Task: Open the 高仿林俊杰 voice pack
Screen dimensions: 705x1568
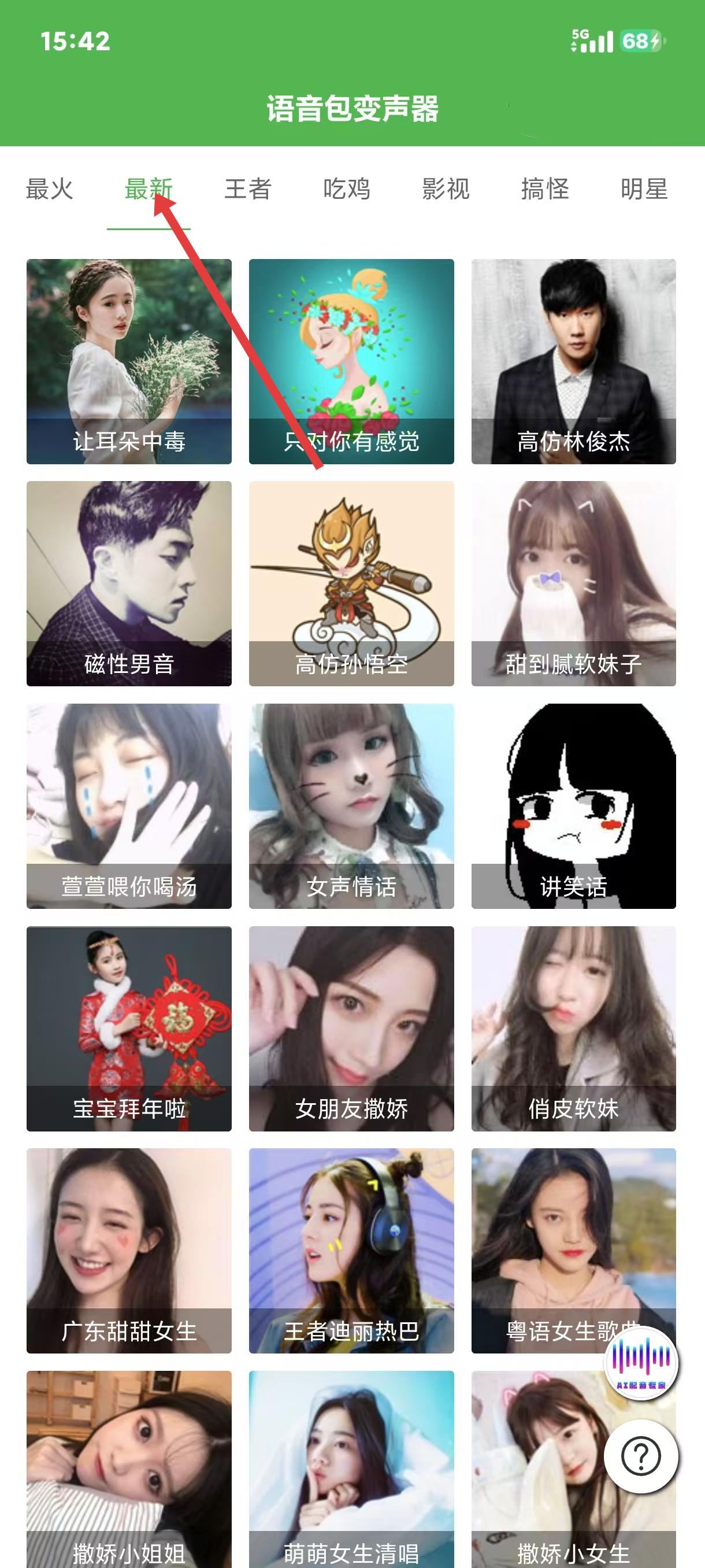Action: pos(574,361)
